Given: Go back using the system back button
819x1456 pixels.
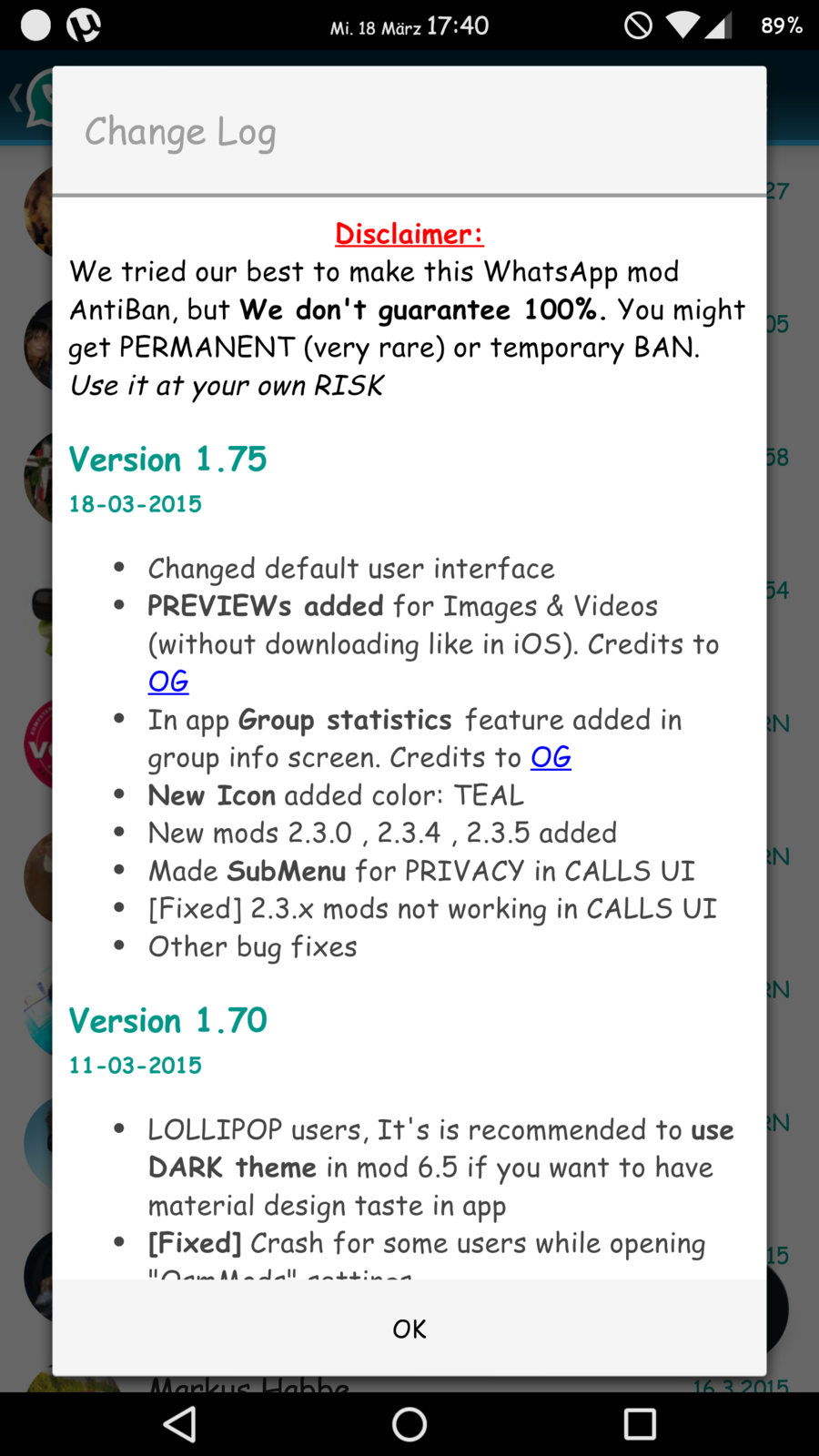Looking at the screenshot, I should click(179, 1424).
